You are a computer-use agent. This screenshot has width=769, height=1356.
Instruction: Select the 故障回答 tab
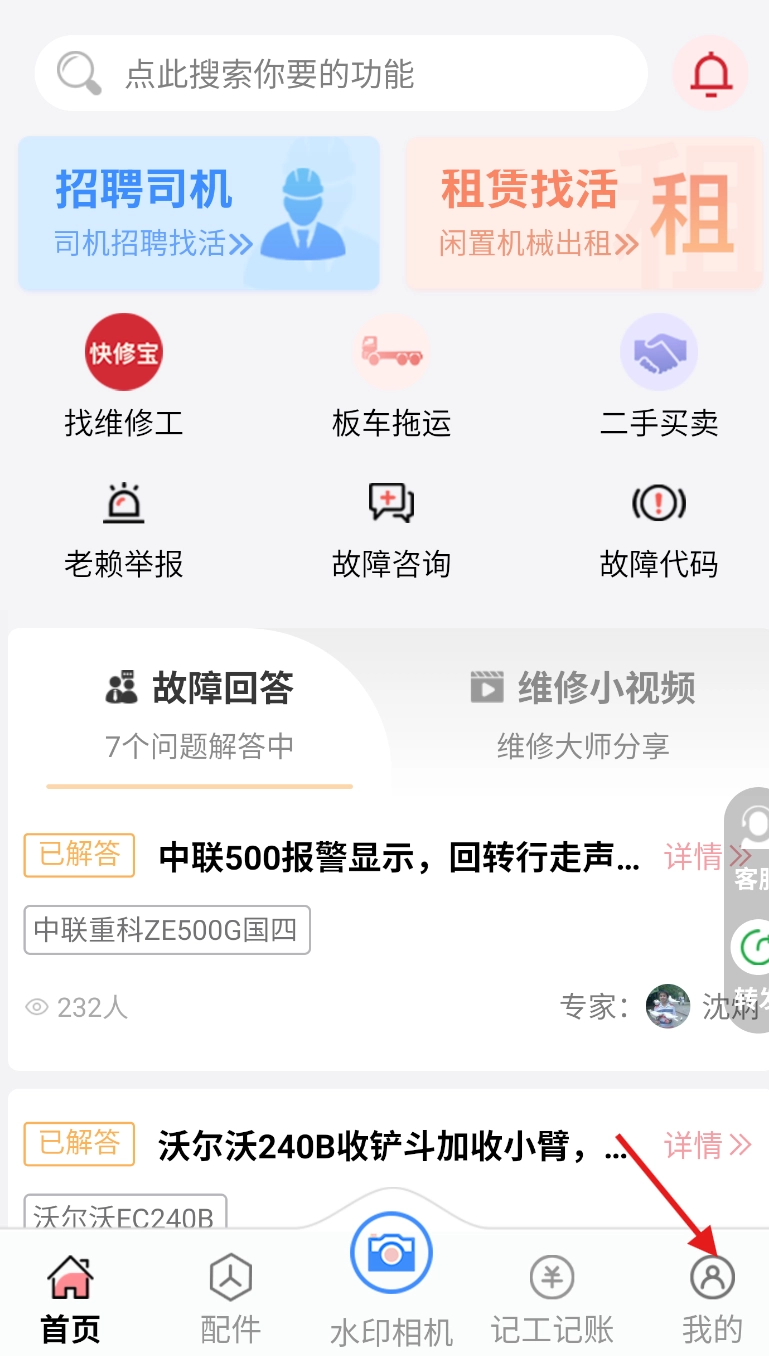coord(200,712)
